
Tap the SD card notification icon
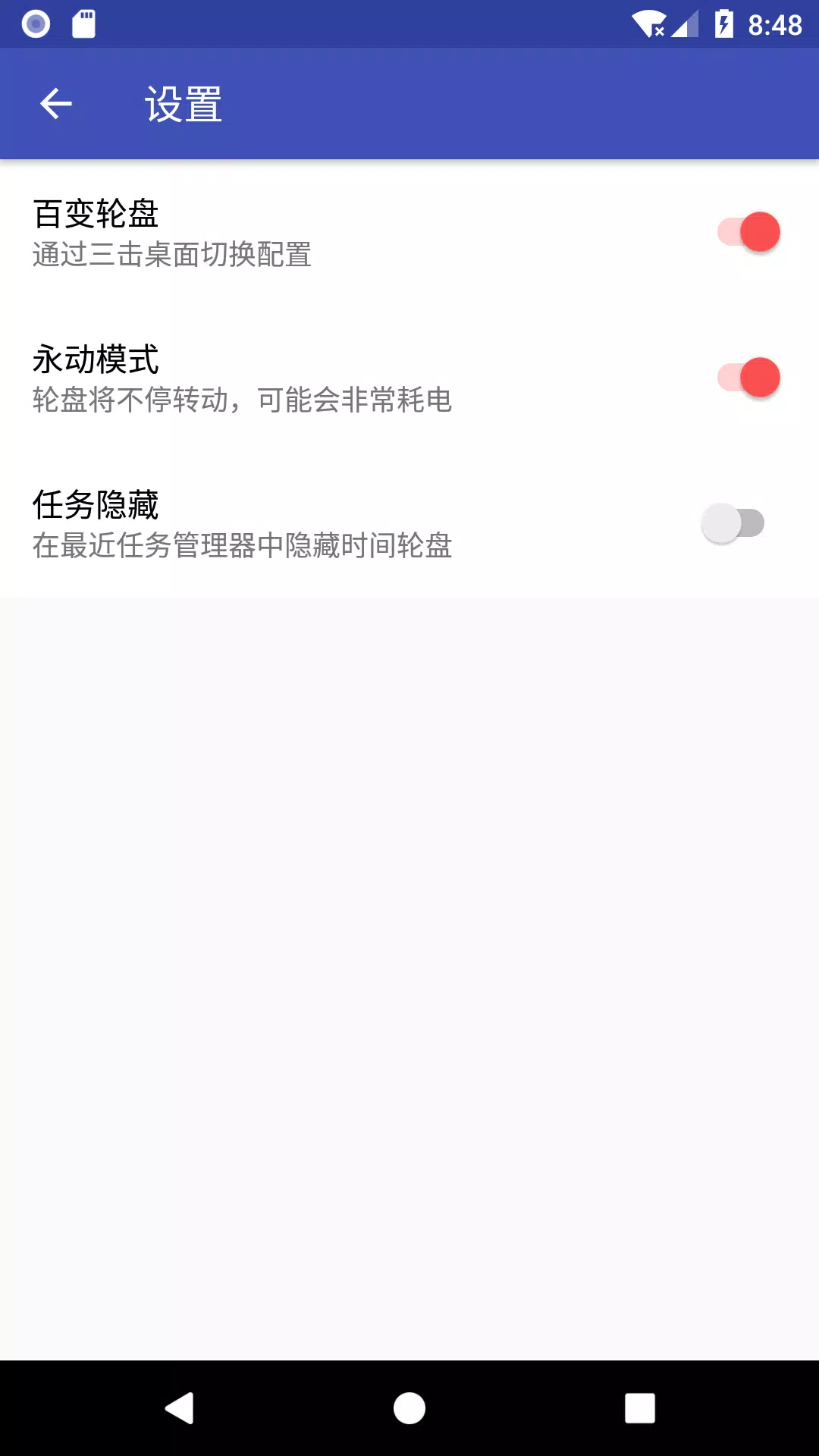coord(82,21)
